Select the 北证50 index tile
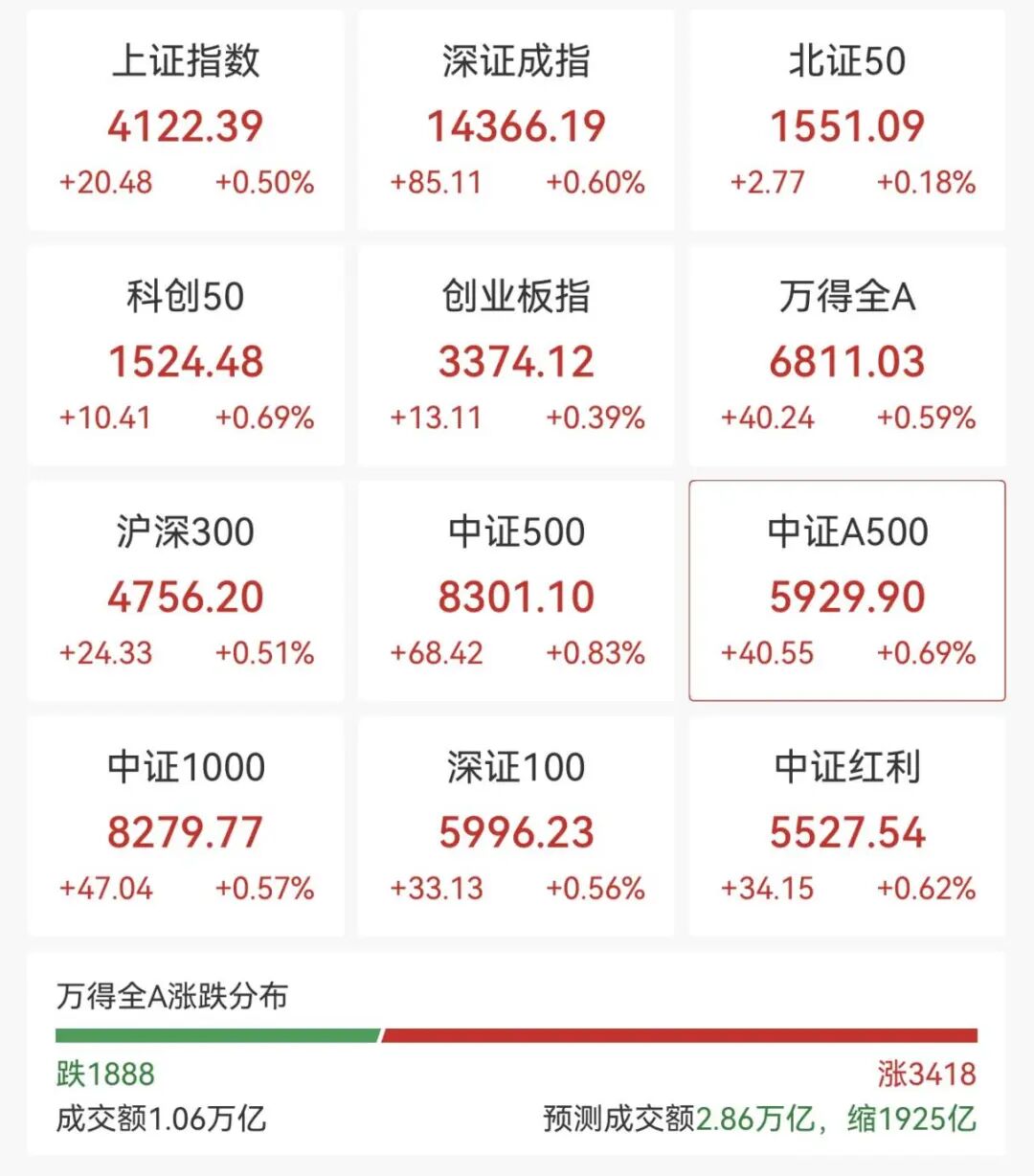 pyautogui.click(x=847, y=122)
